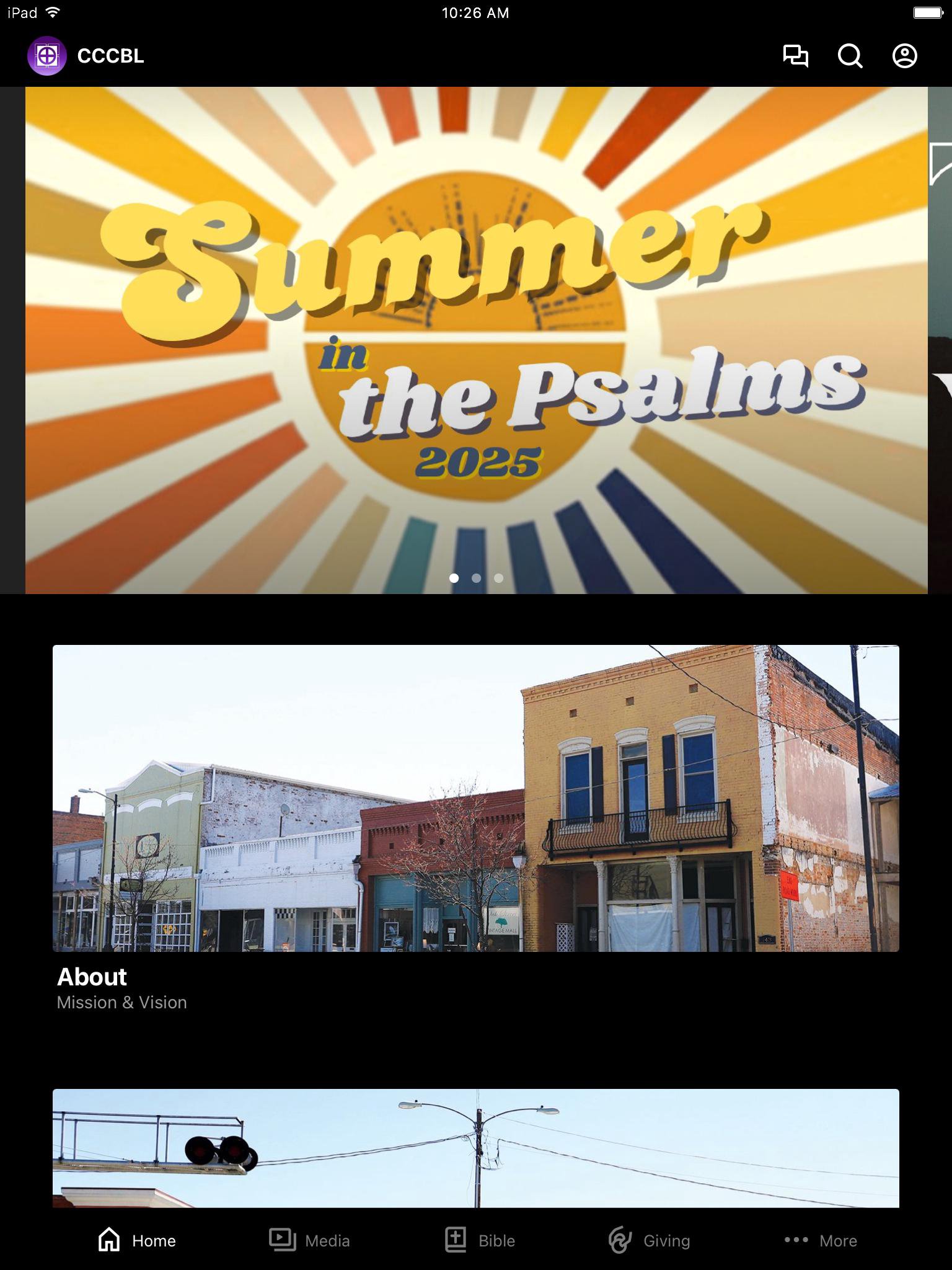The image size is (952, 1270).
Task: Go to the Giving tab
Action: 649,1240
